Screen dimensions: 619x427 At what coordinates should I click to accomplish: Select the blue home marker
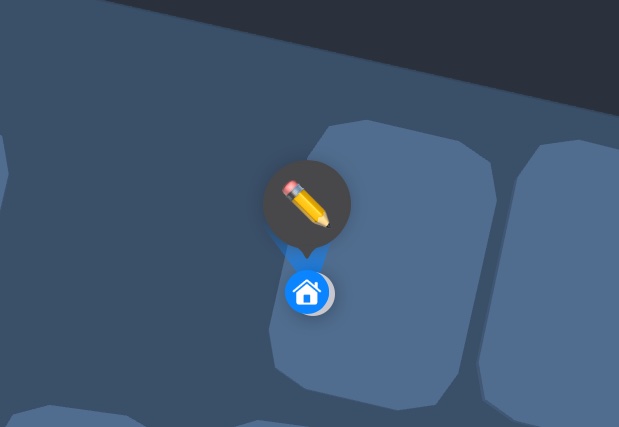307,293
